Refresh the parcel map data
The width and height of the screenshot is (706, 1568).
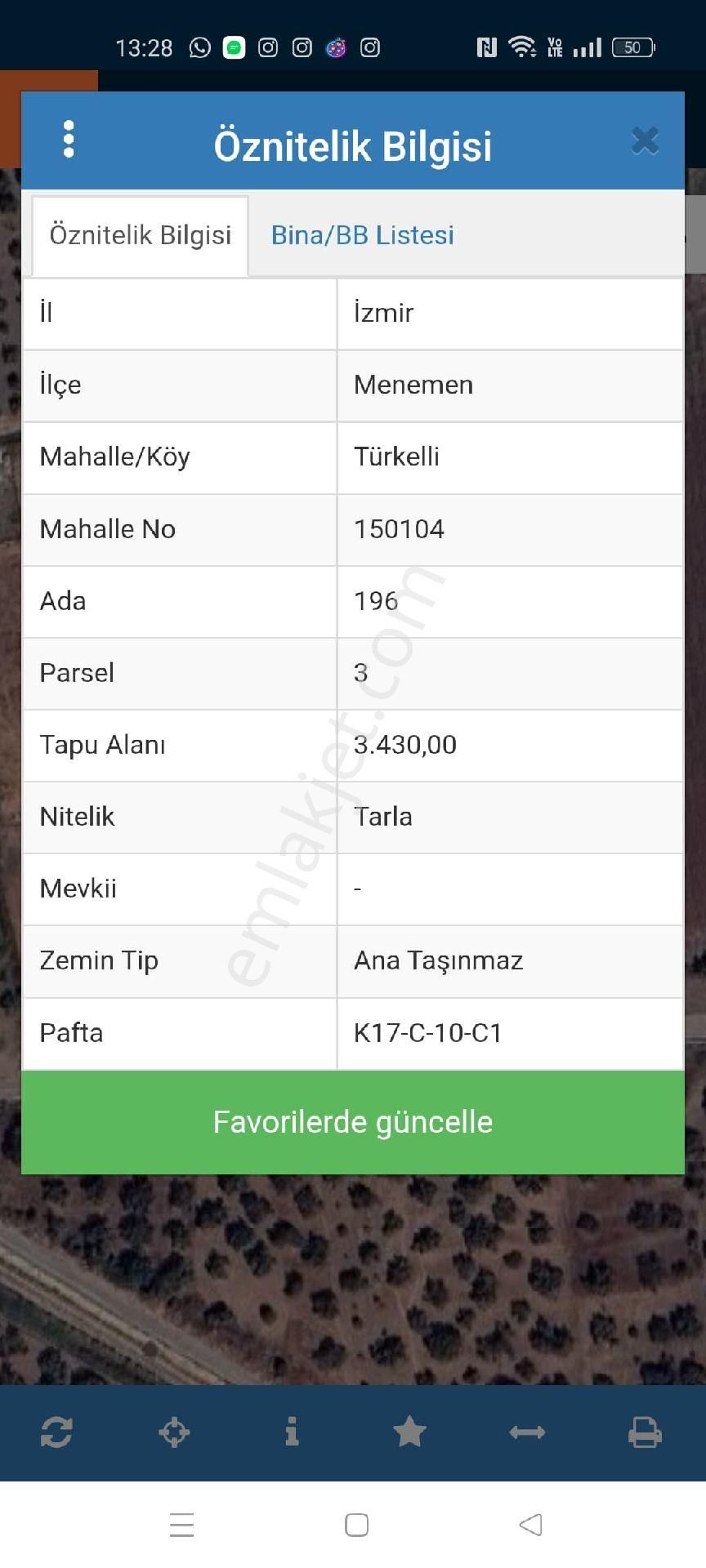[56, 1432]
